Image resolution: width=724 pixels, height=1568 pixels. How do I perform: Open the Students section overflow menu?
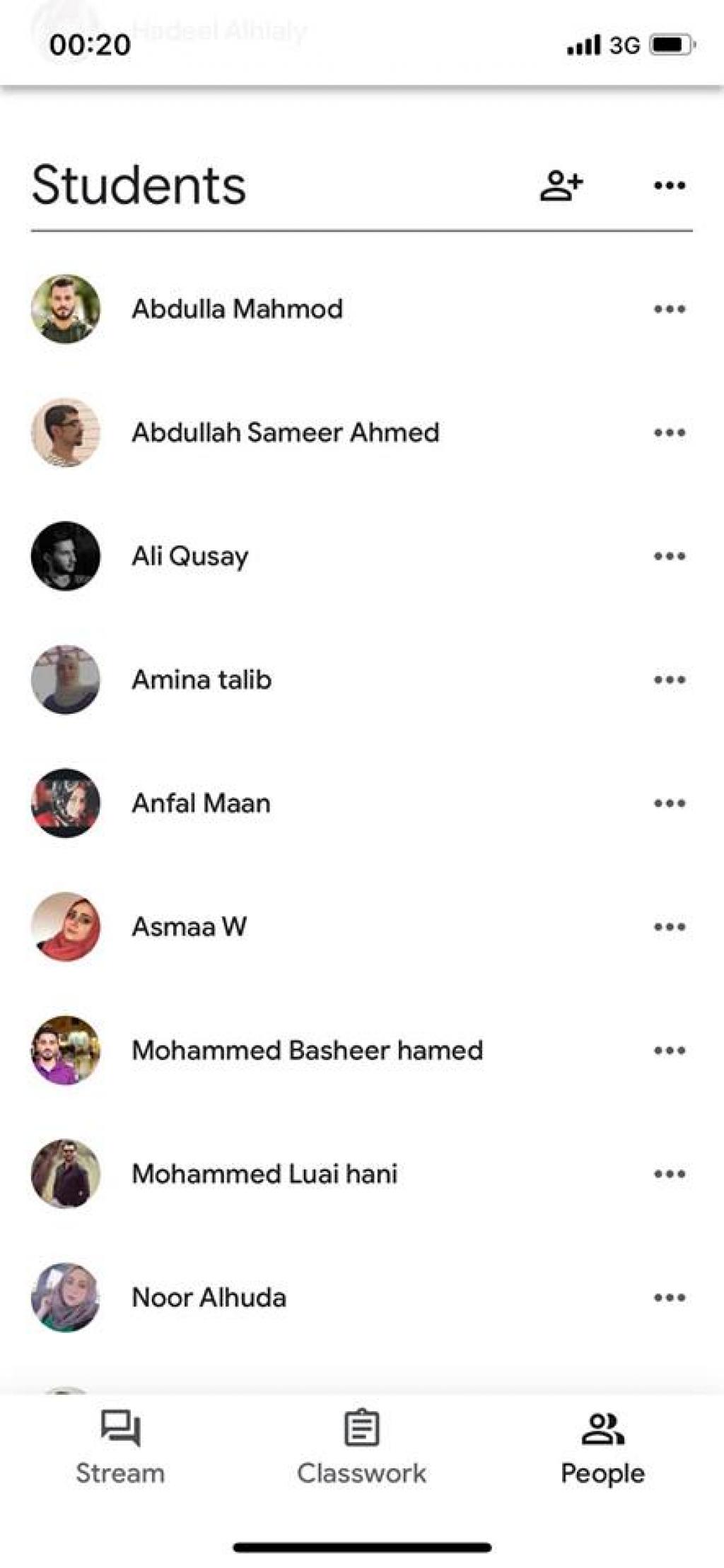click(669, 186)
